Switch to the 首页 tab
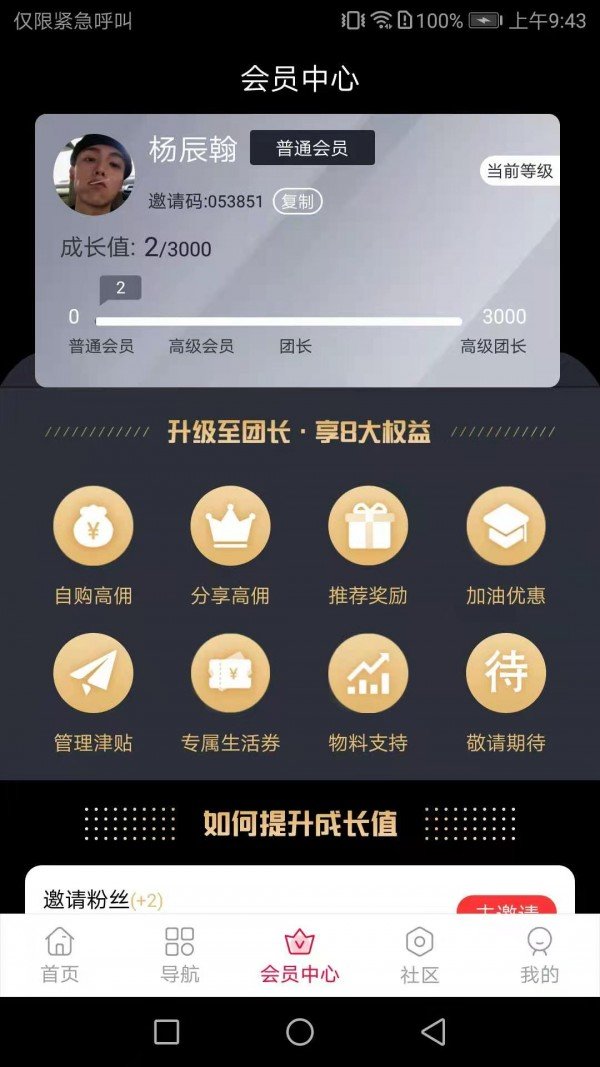This screenshot has height=1067, width=600. tap(60, 955)
